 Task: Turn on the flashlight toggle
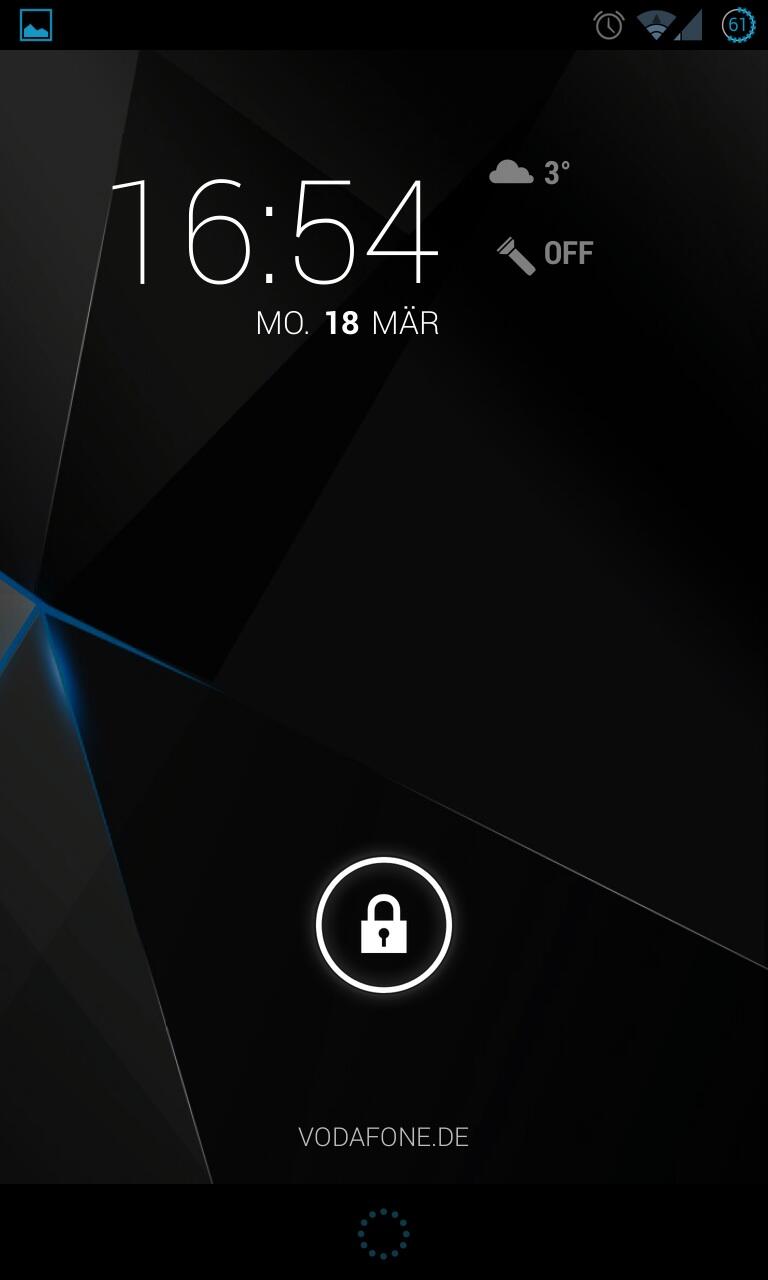point(545,254)
